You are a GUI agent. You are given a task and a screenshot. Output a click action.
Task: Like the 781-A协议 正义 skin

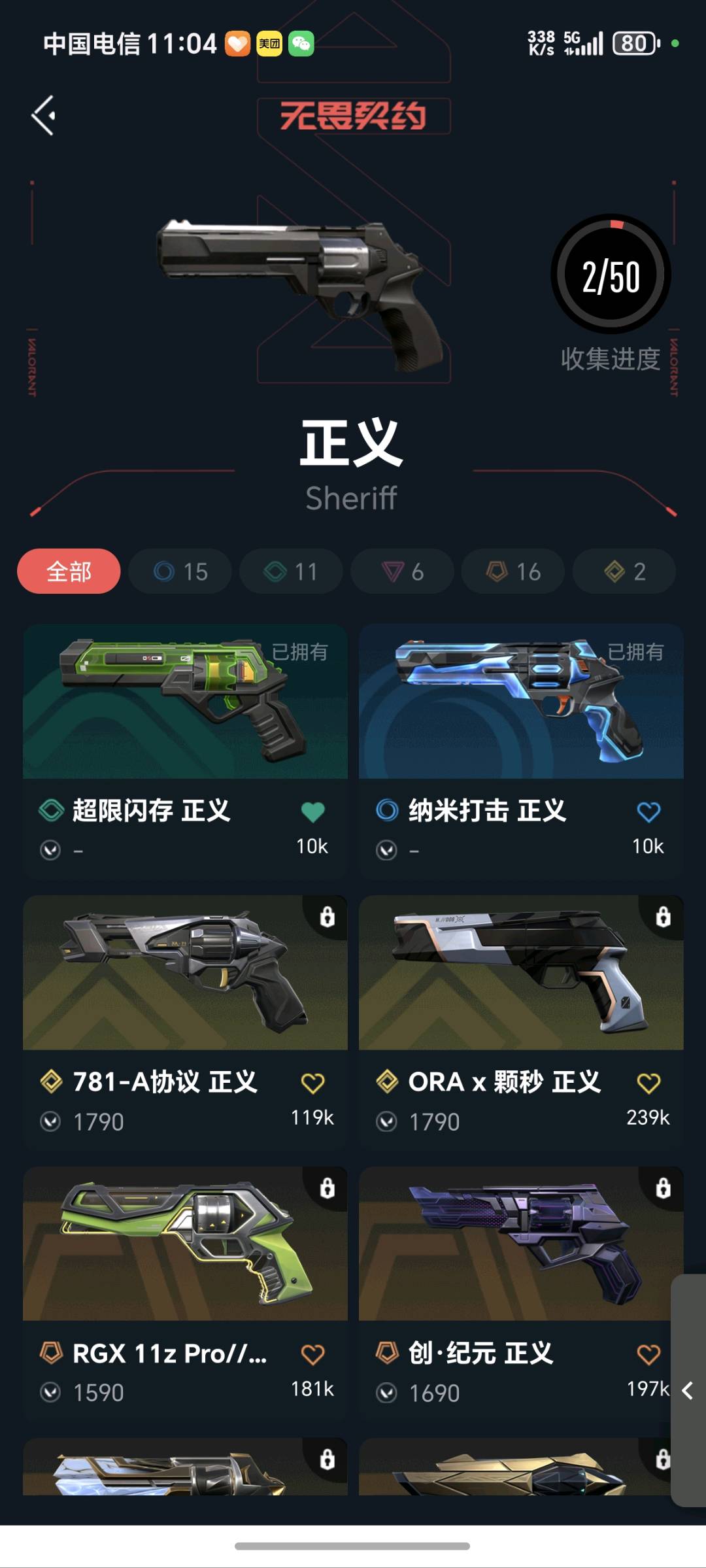[312, 1083]
